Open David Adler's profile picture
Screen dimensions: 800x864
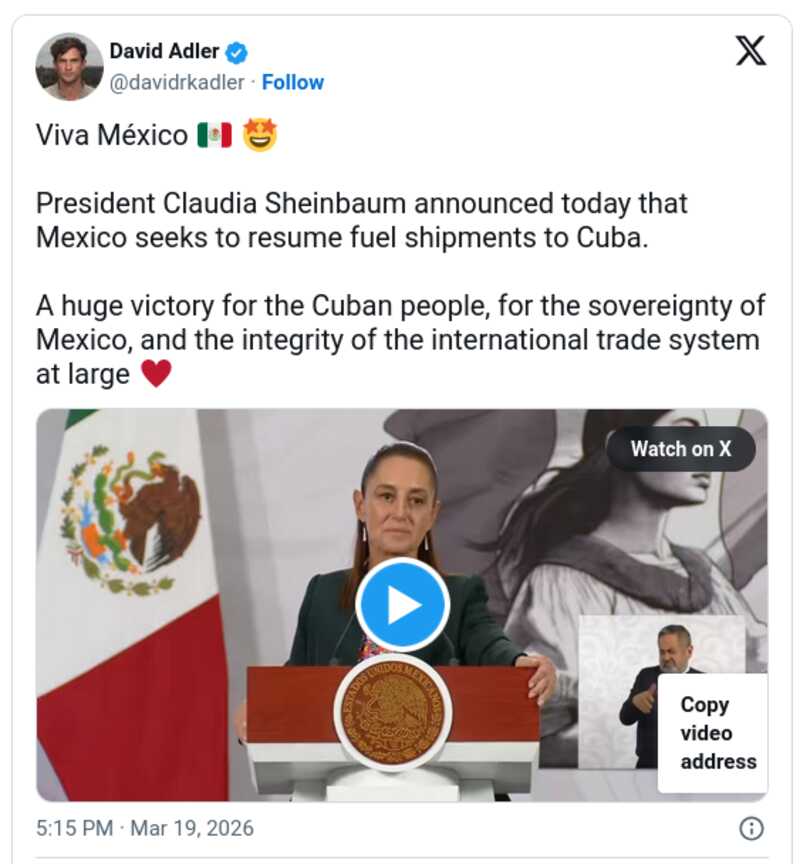click(69, 66)
